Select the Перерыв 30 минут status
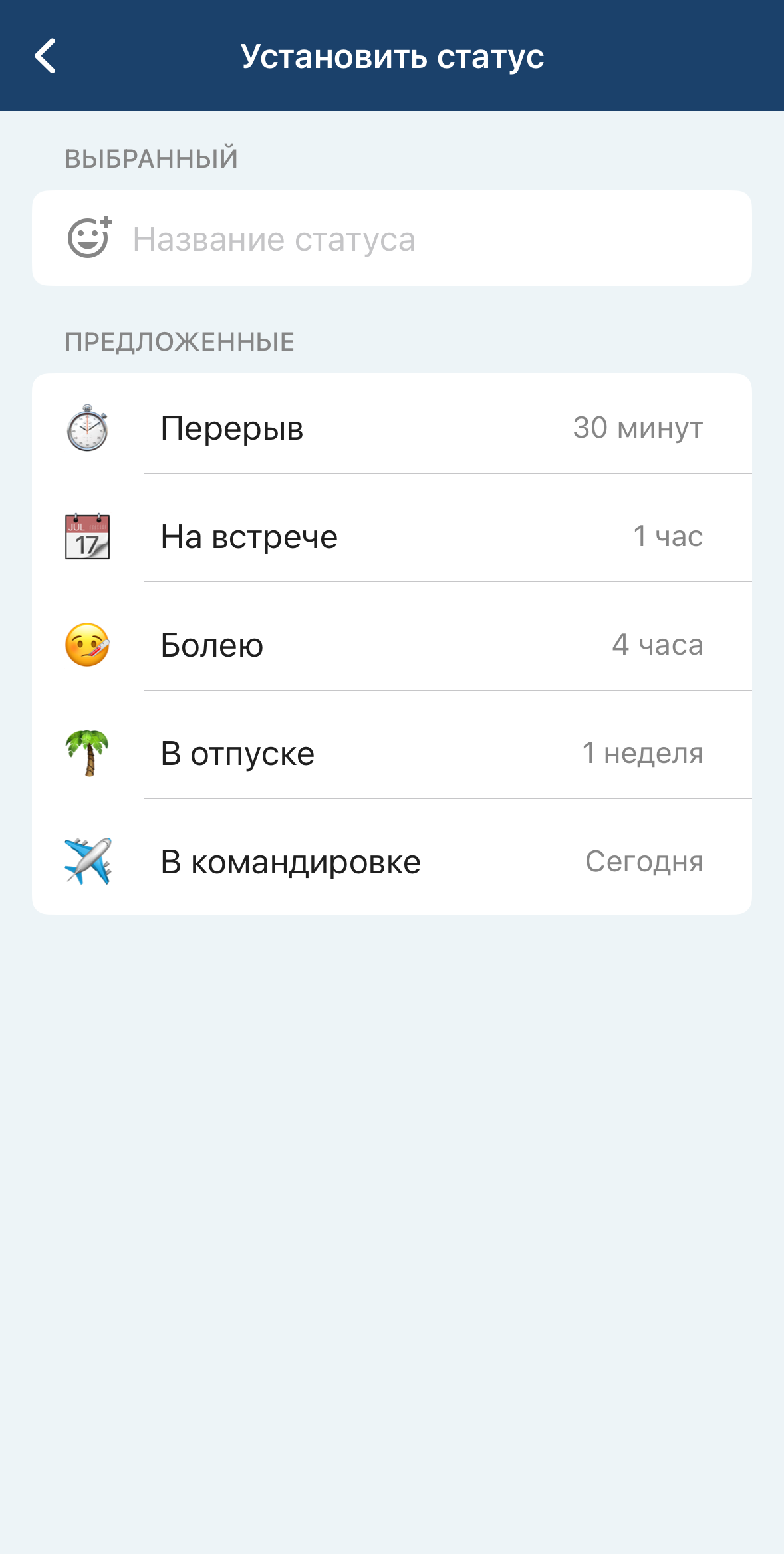This screenshot has height=1554, width=784. tap(392, 428)
